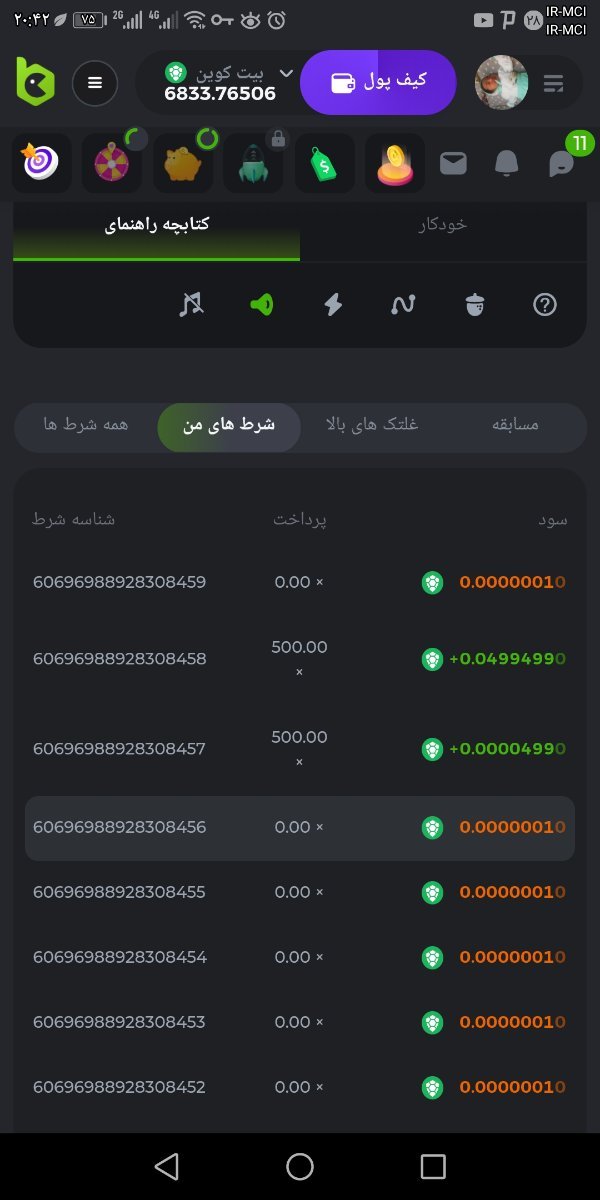The height and width of the screenshot is (1200, 600).
Task: Open the hamburger menu button
Action: click(x=95, y=83)
